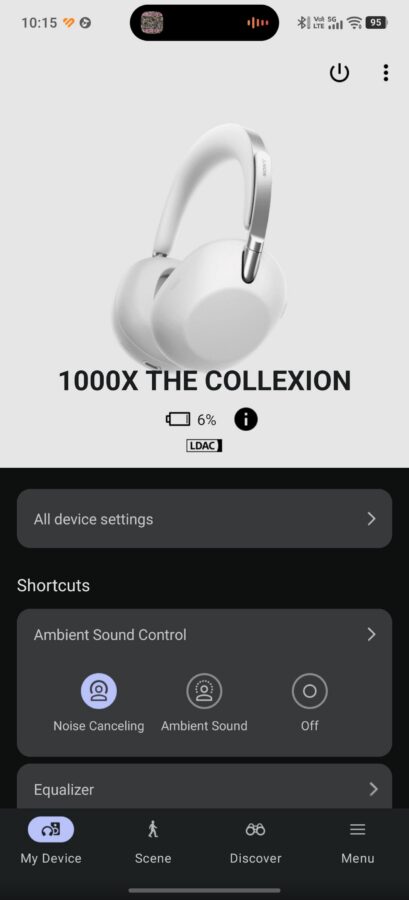Switch to Ambient Sound mode

coord(204,703)
